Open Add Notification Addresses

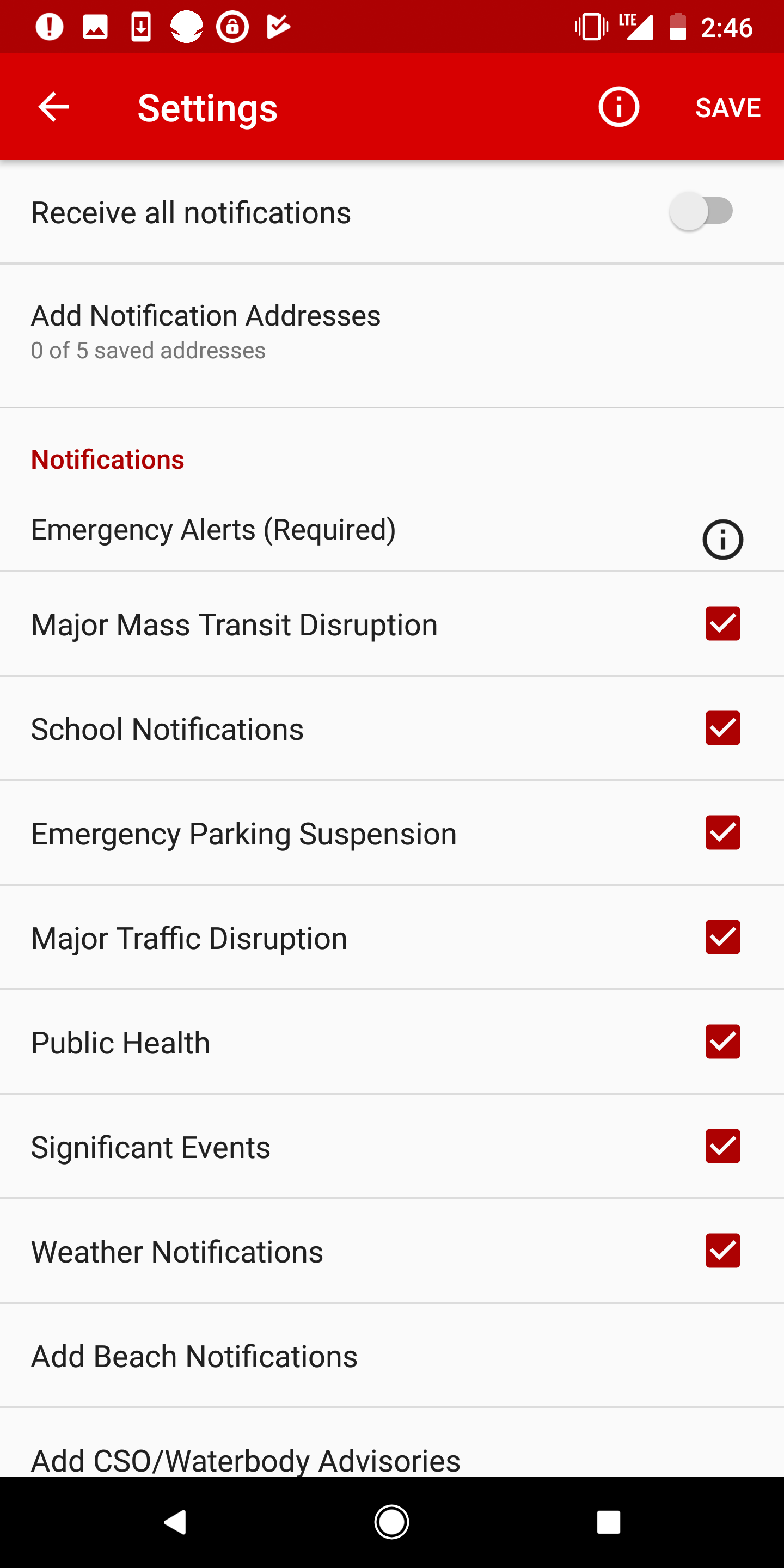[x=392, y=335]
